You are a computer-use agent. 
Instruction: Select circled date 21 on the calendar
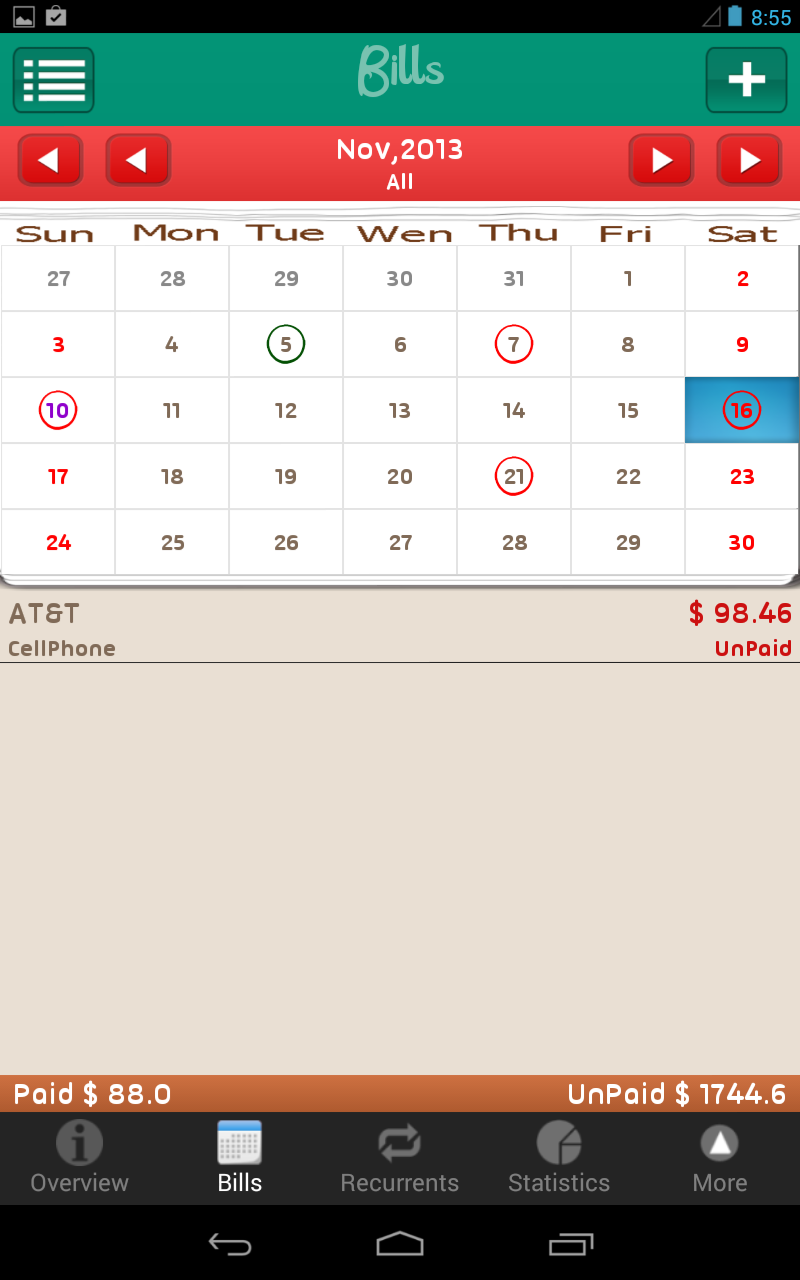click(x=513, y=476)
